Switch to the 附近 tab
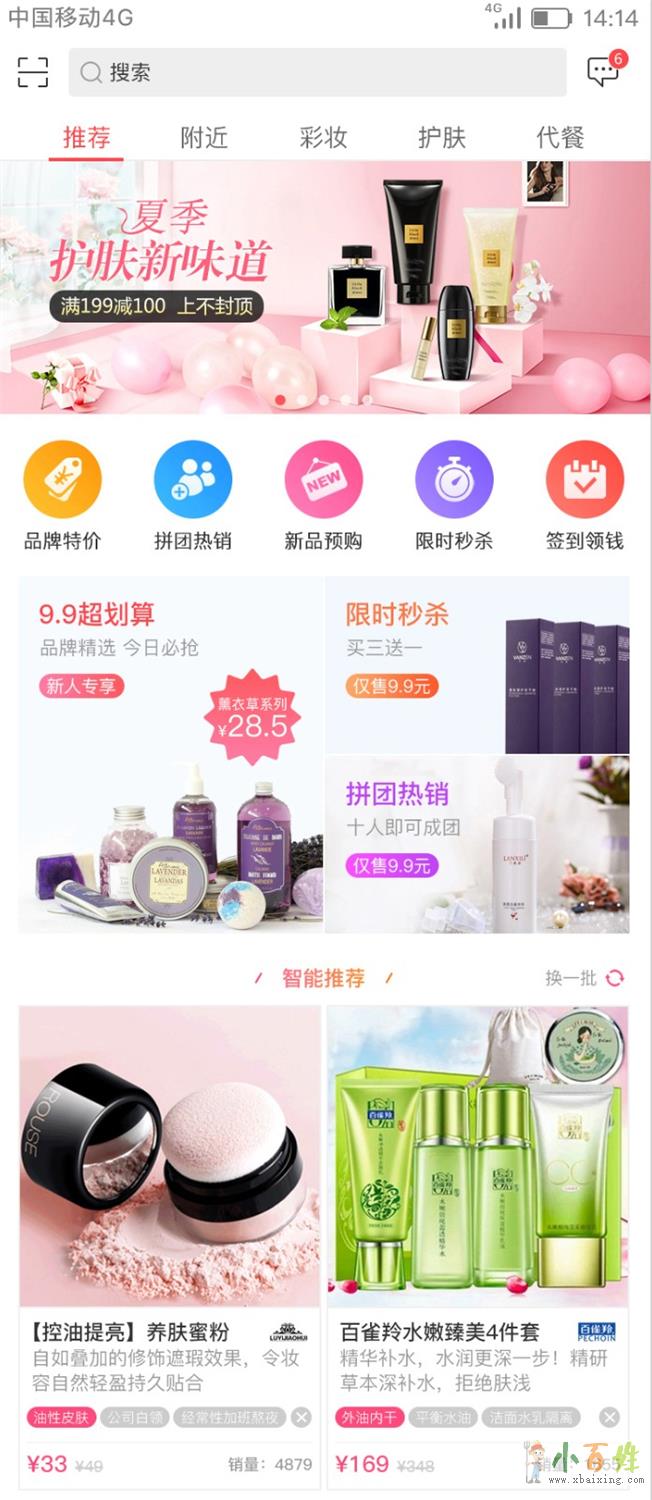This screenshot has width=652, height=1500. [x=204, y=138]
